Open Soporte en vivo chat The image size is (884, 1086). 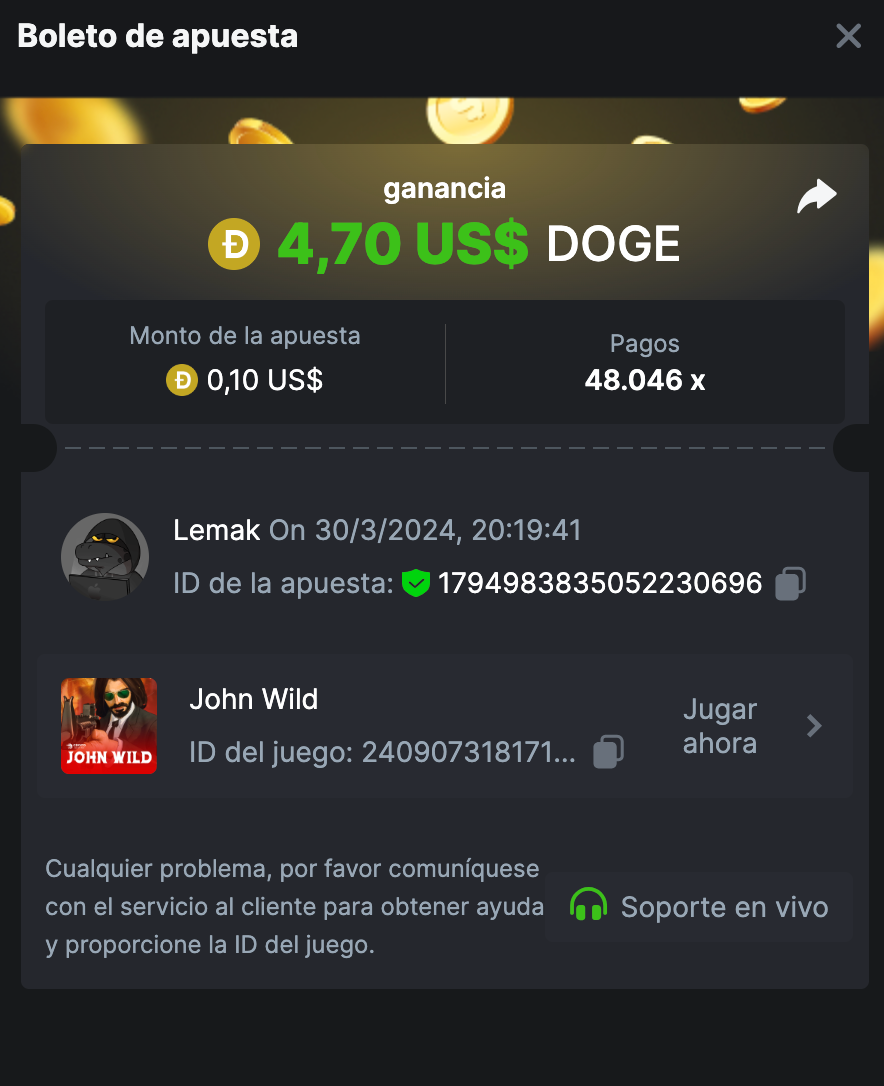(x=699, y=907)
